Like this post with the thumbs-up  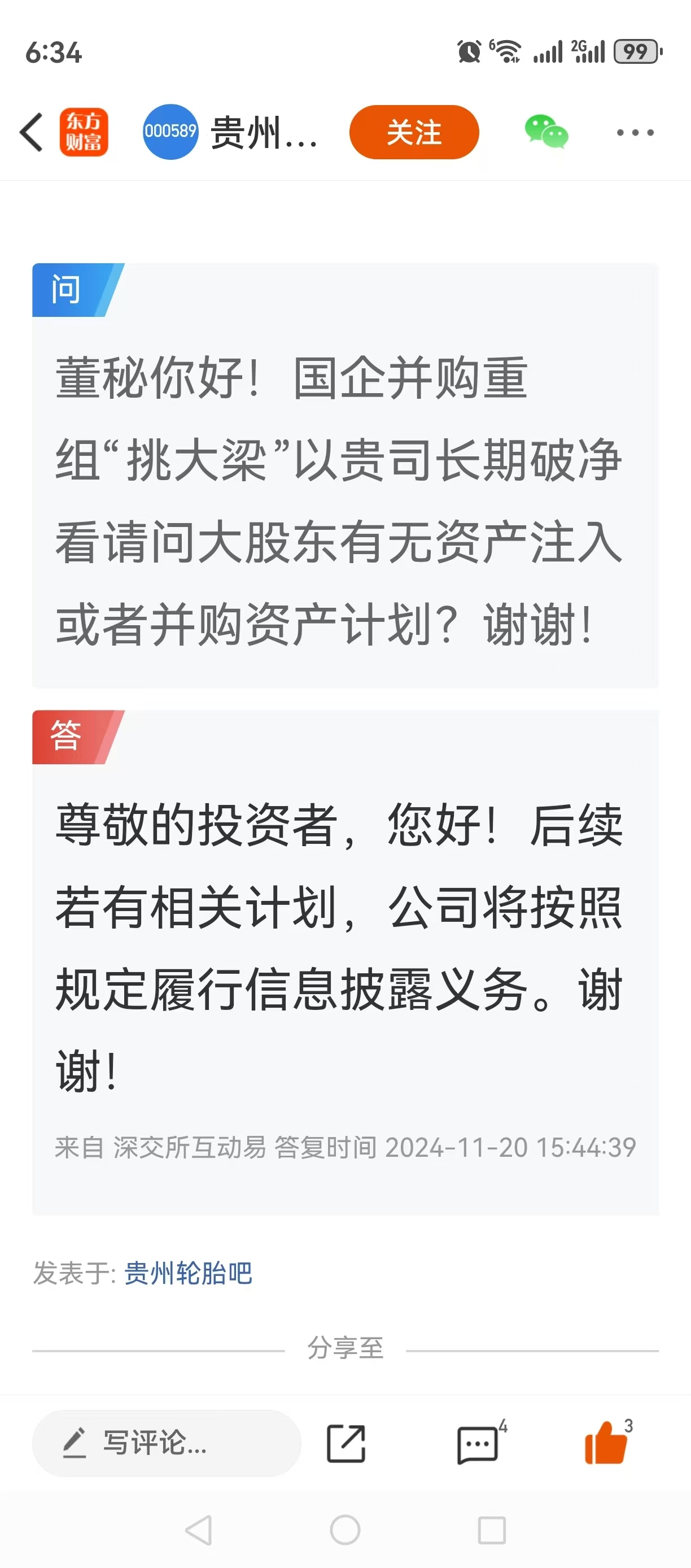pyautogui.click(x=606, y=1443)
